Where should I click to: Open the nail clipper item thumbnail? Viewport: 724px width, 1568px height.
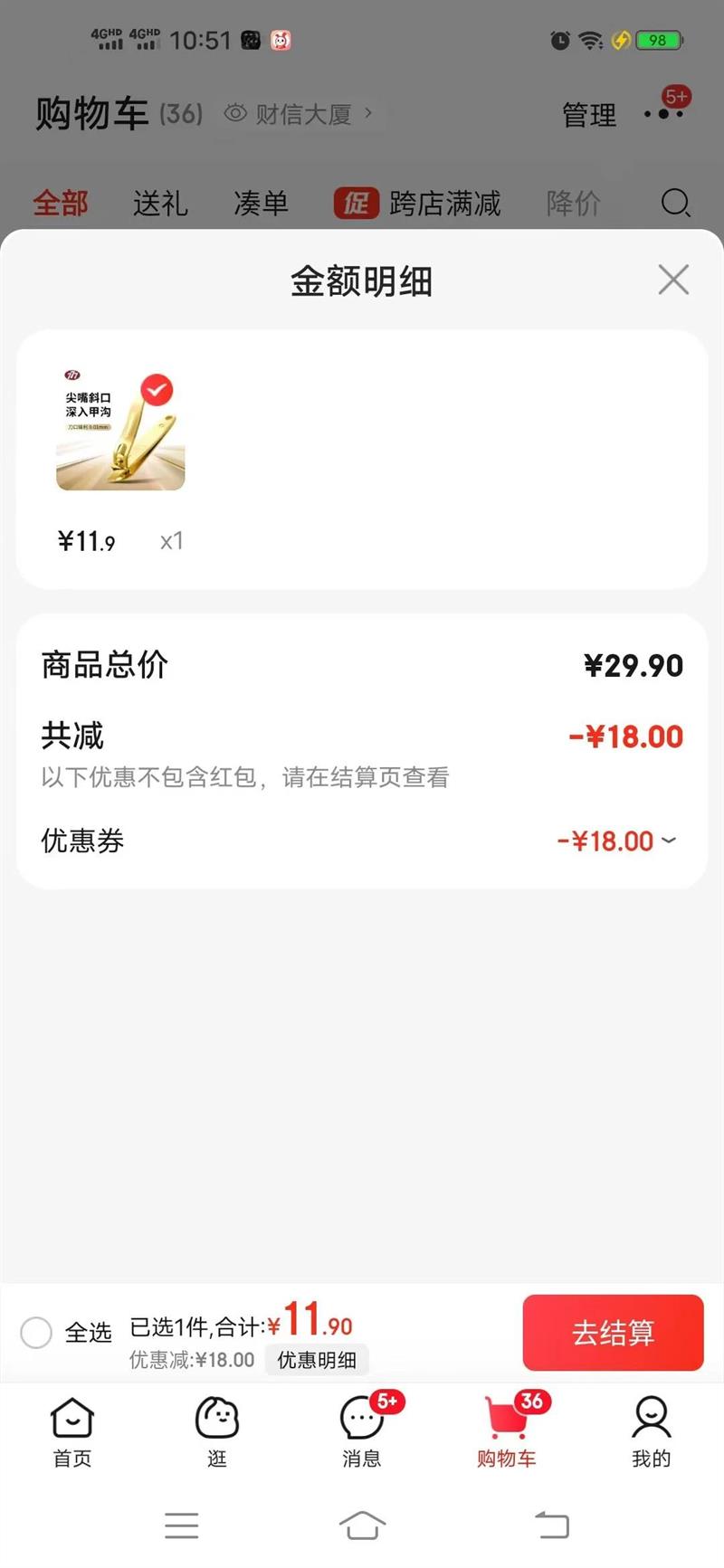pos(120,431)
